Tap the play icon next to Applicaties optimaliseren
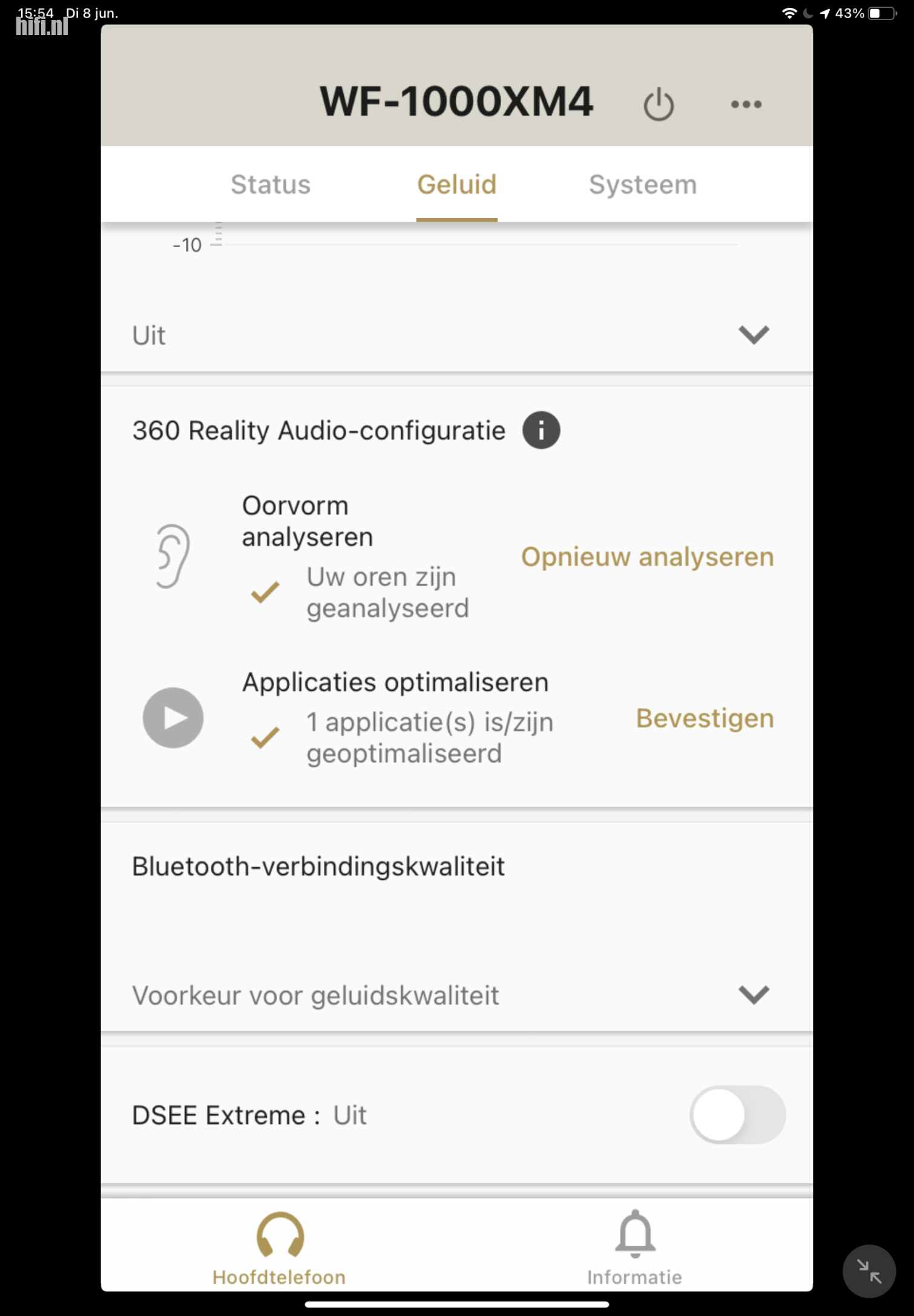The image size is (914, 1316). click(172, 718)
